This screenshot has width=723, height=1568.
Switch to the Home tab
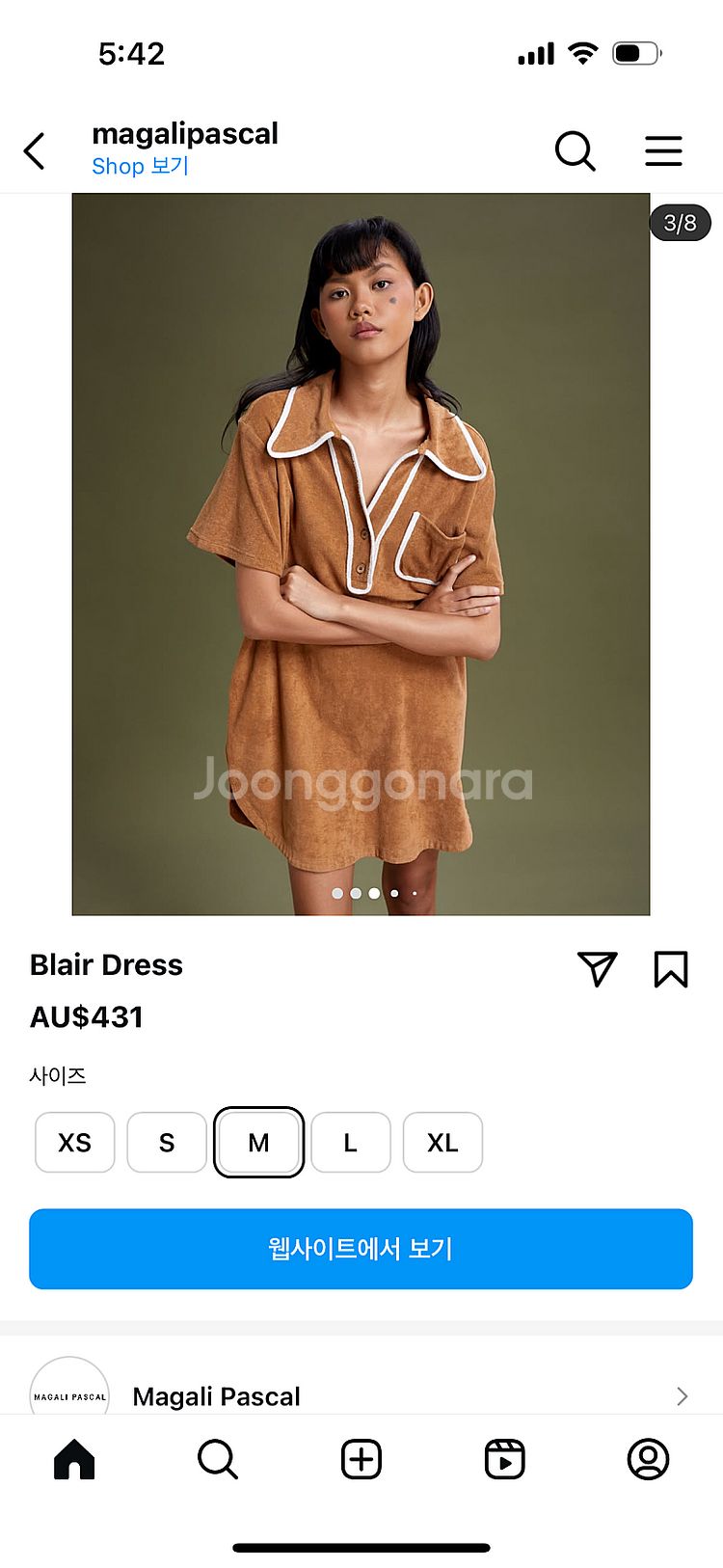[x=74, y=1459]
